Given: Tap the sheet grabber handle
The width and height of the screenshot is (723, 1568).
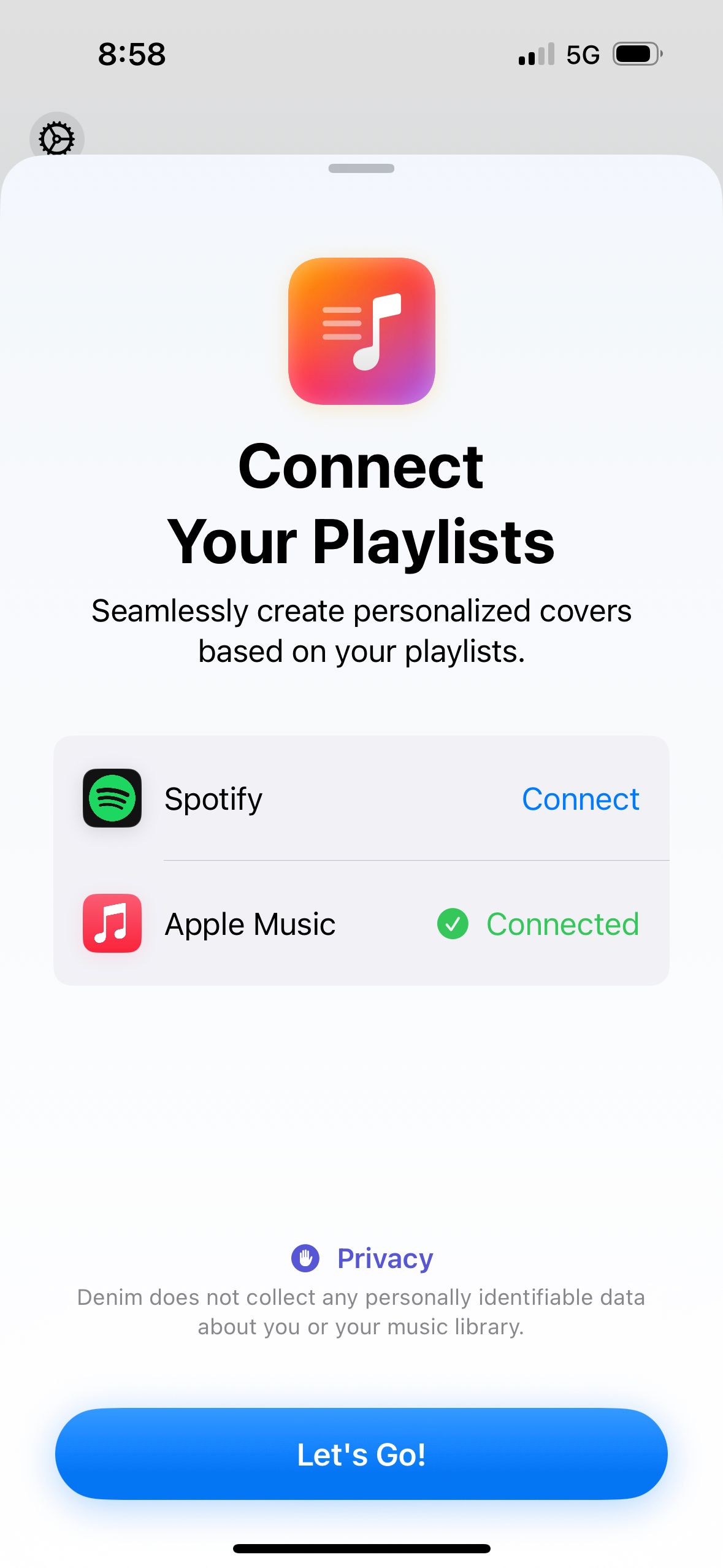Looking at the screenshot, I should pyautogui.click(x=361, y=168).
